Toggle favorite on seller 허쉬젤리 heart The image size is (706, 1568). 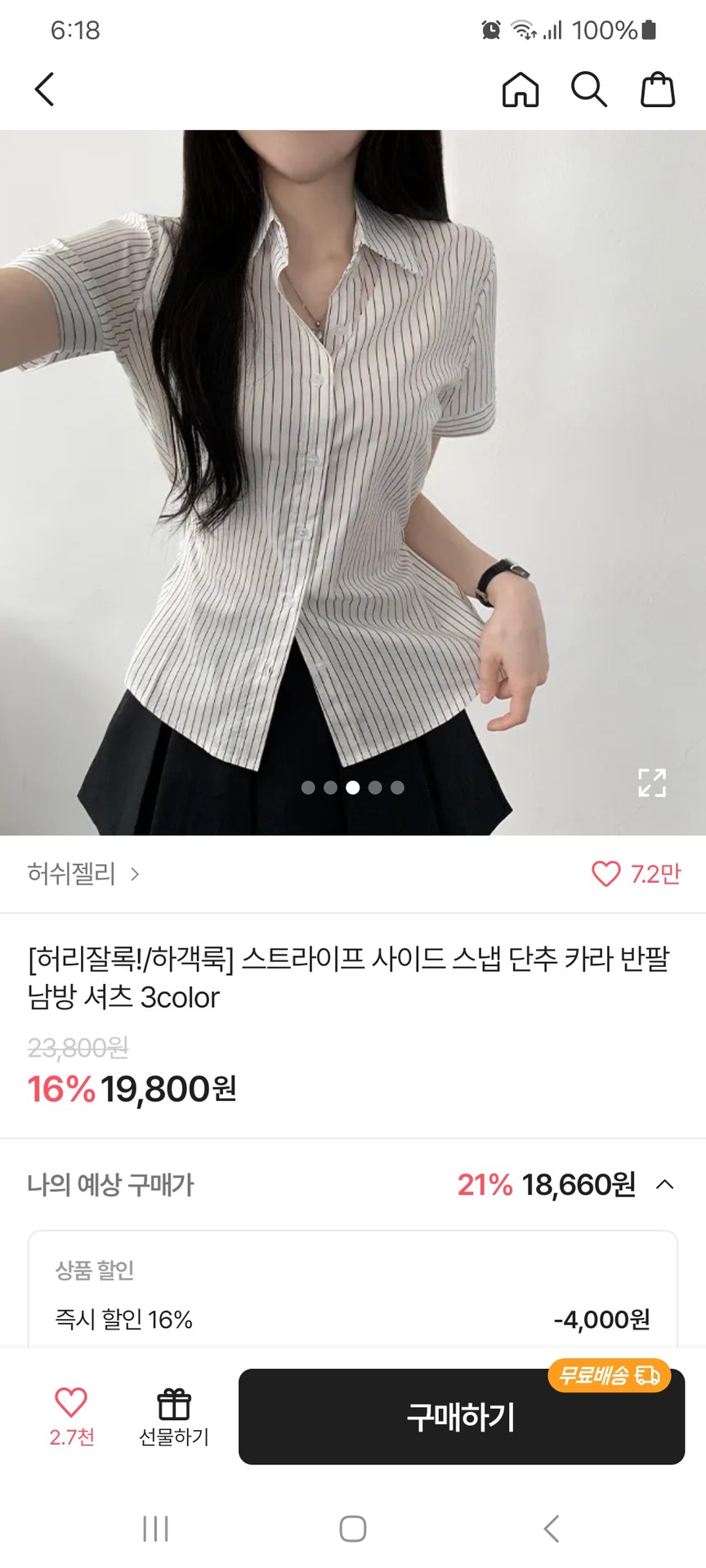(605, 874)
